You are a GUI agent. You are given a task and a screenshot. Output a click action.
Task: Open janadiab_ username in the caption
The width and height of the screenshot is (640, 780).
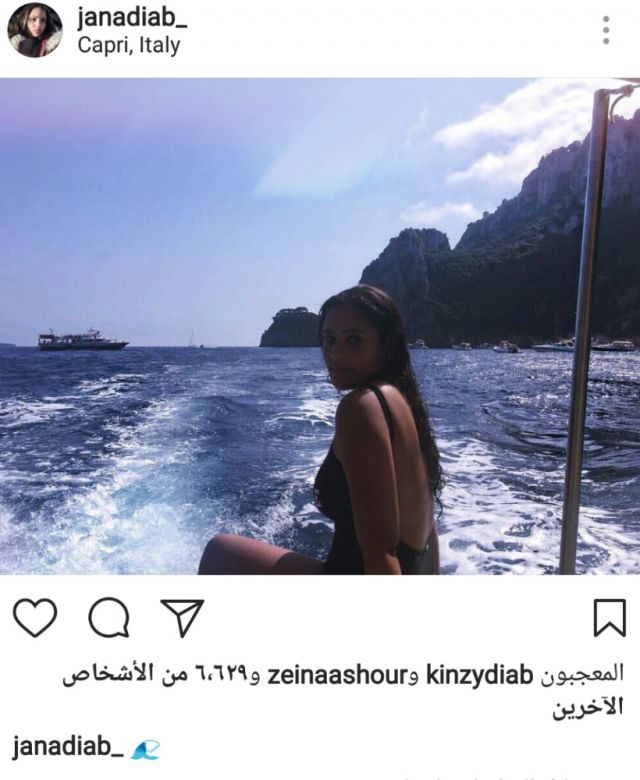pyautogui.click(x=67, y=746)
